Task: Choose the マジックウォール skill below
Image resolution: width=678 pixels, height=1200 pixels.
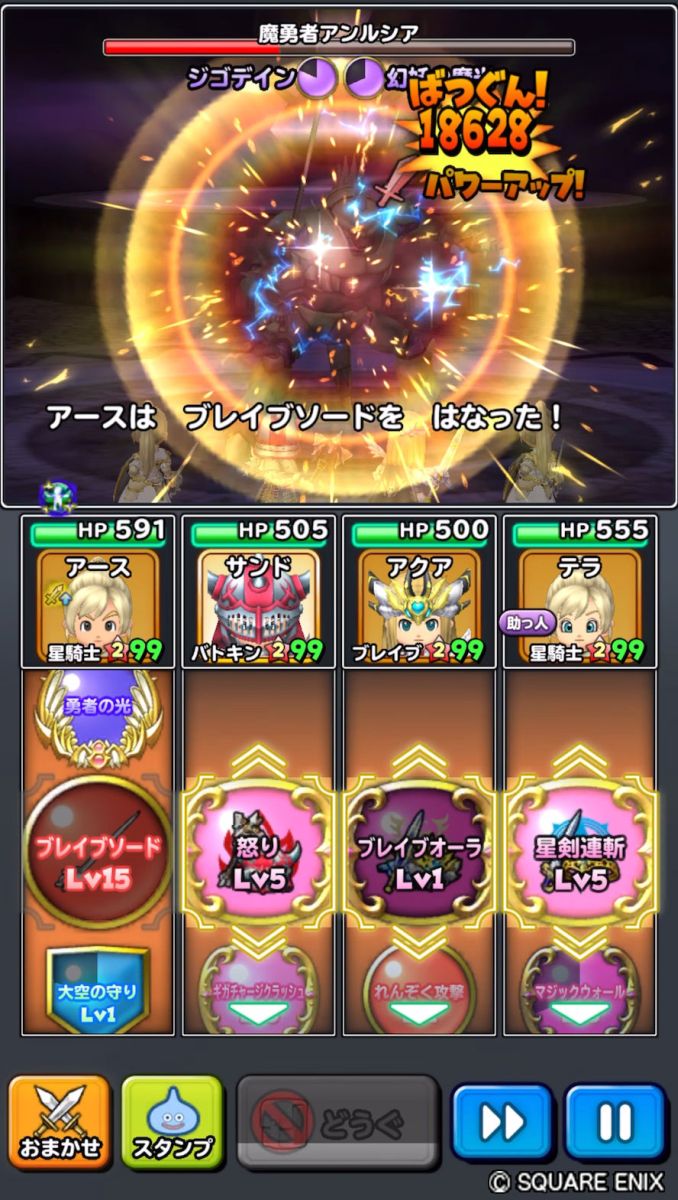Action: [581, 990]
